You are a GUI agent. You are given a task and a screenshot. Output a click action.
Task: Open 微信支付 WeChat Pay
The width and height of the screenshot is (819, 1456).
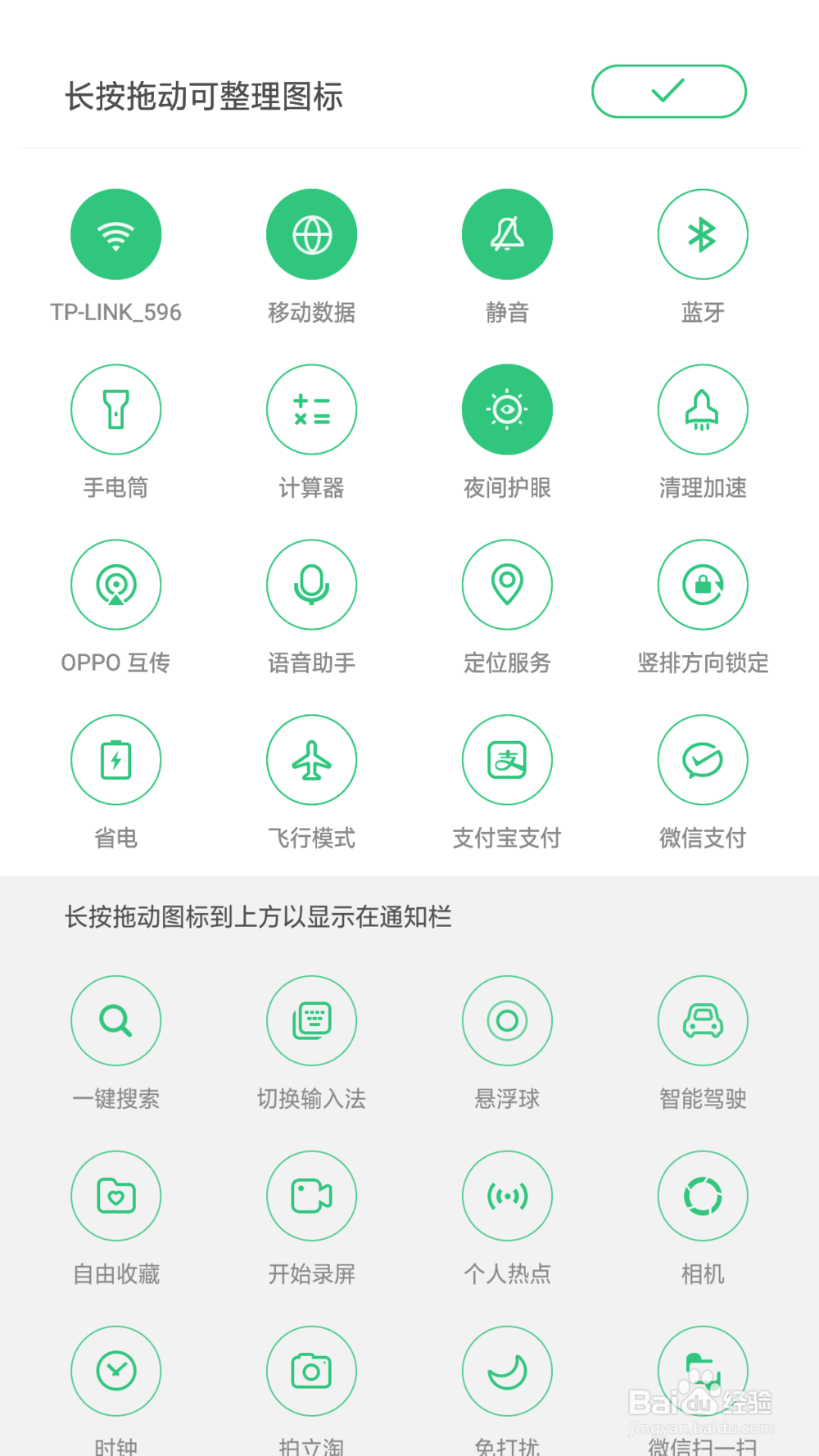pos(703,760)
